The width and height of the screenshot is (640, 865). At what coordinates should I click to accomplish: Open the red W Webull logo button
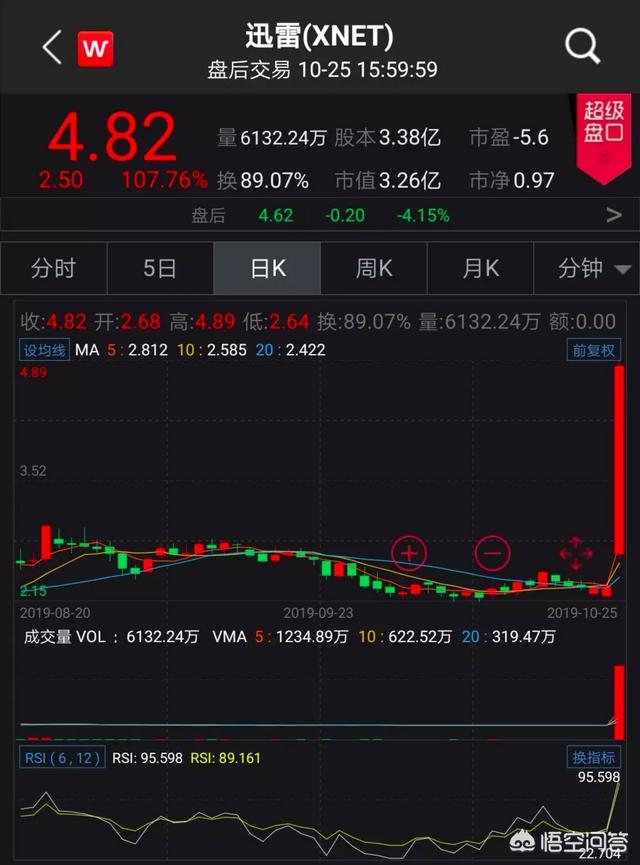96,47
